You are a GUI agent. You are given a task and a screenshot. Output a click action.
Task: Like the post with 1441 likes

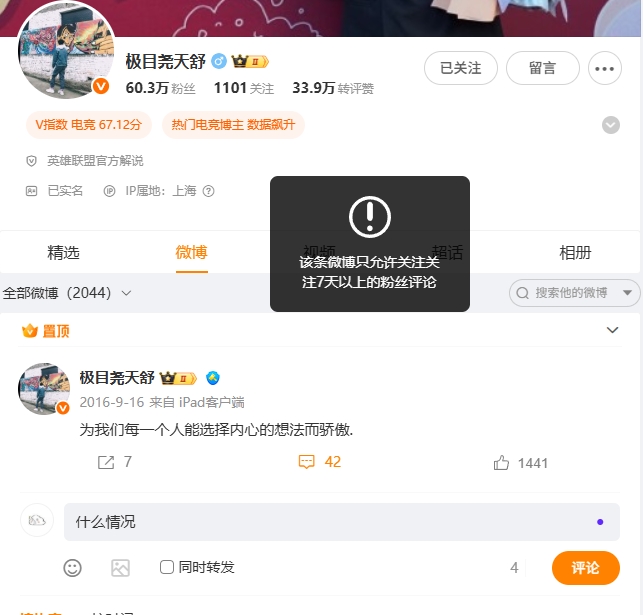click(521, 462)
